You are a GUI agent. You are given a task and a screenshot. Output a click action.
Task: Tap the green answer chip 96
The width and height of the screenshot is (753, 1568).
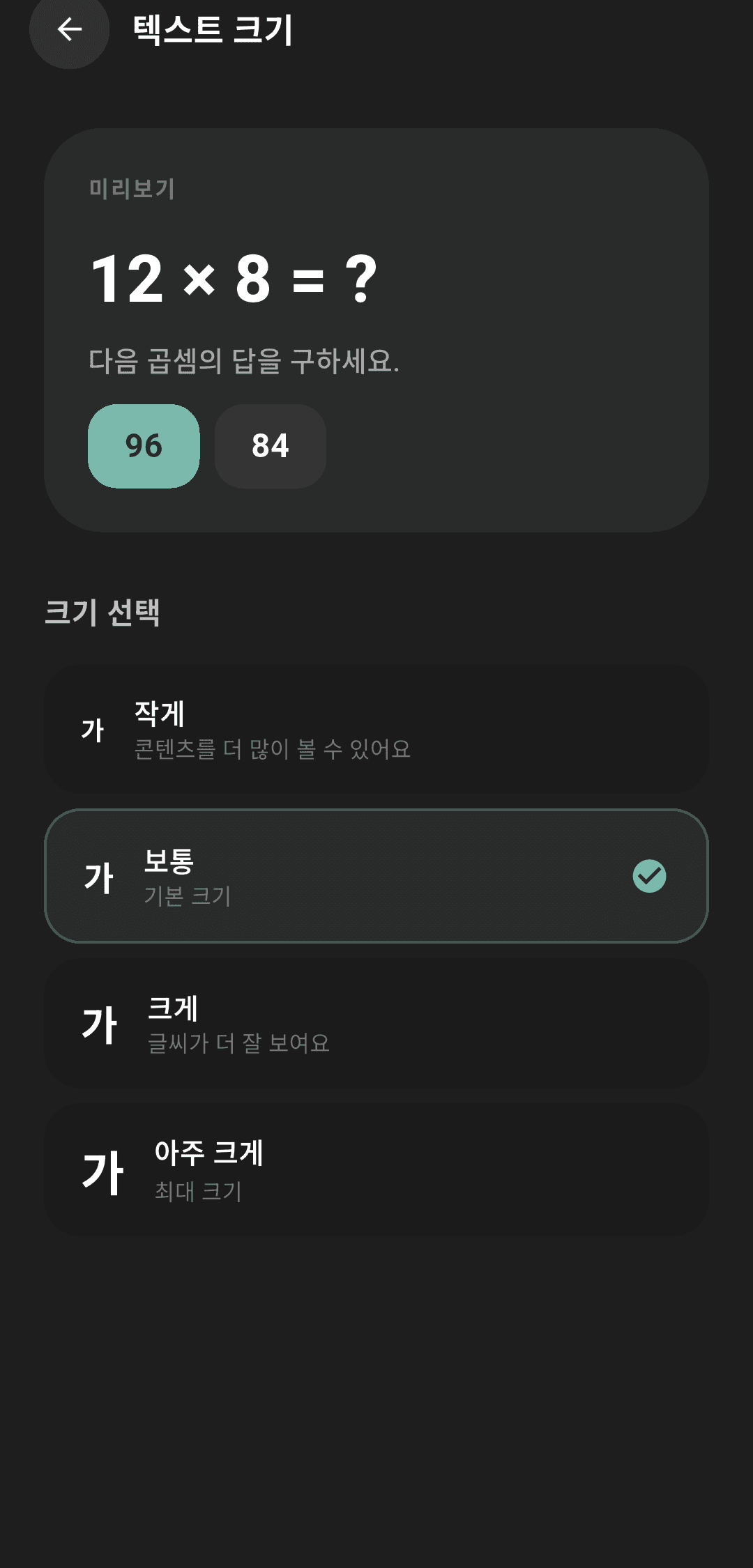pos(143,447)
